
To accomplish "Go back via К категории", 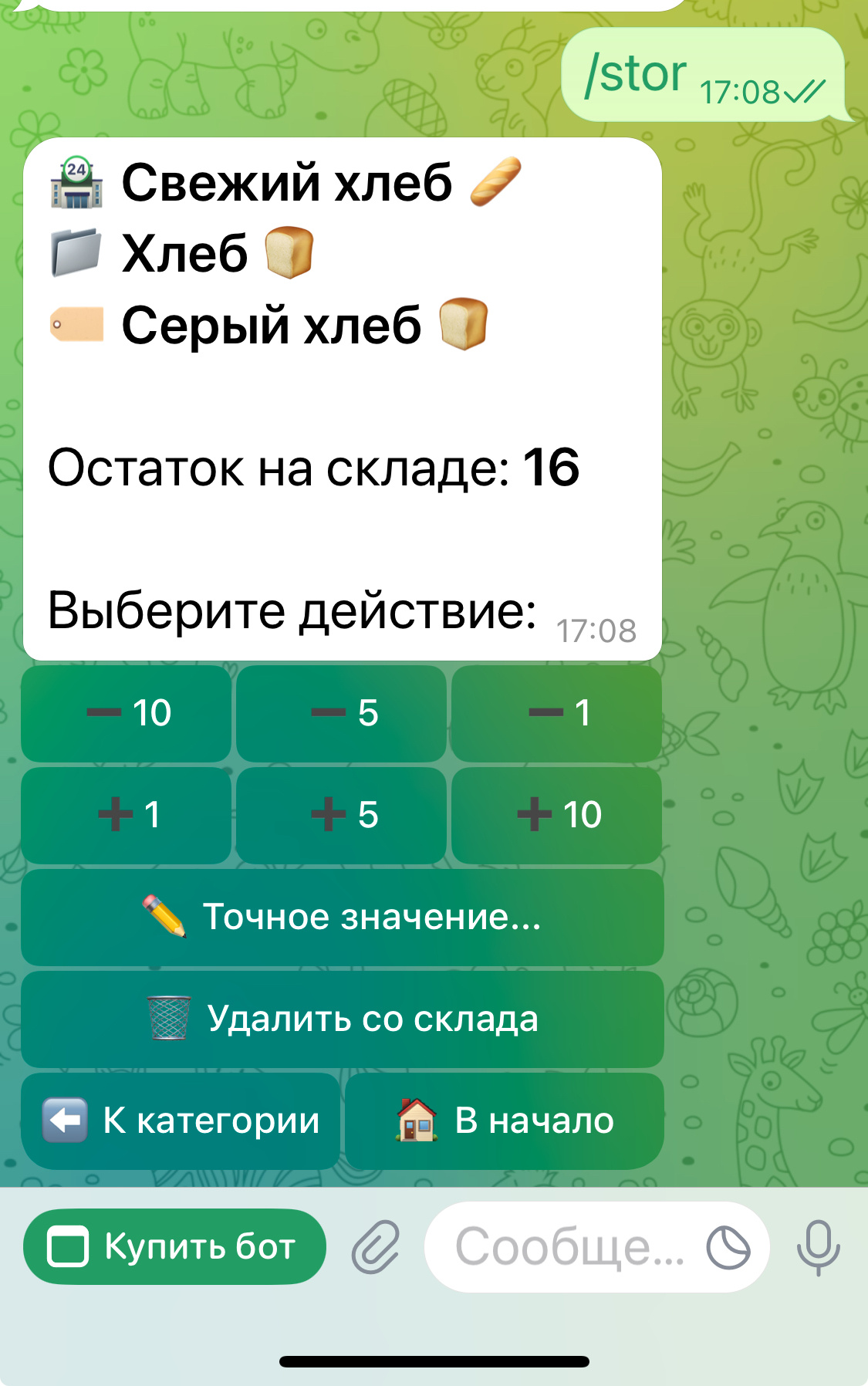I will (x=181, y=1121).
